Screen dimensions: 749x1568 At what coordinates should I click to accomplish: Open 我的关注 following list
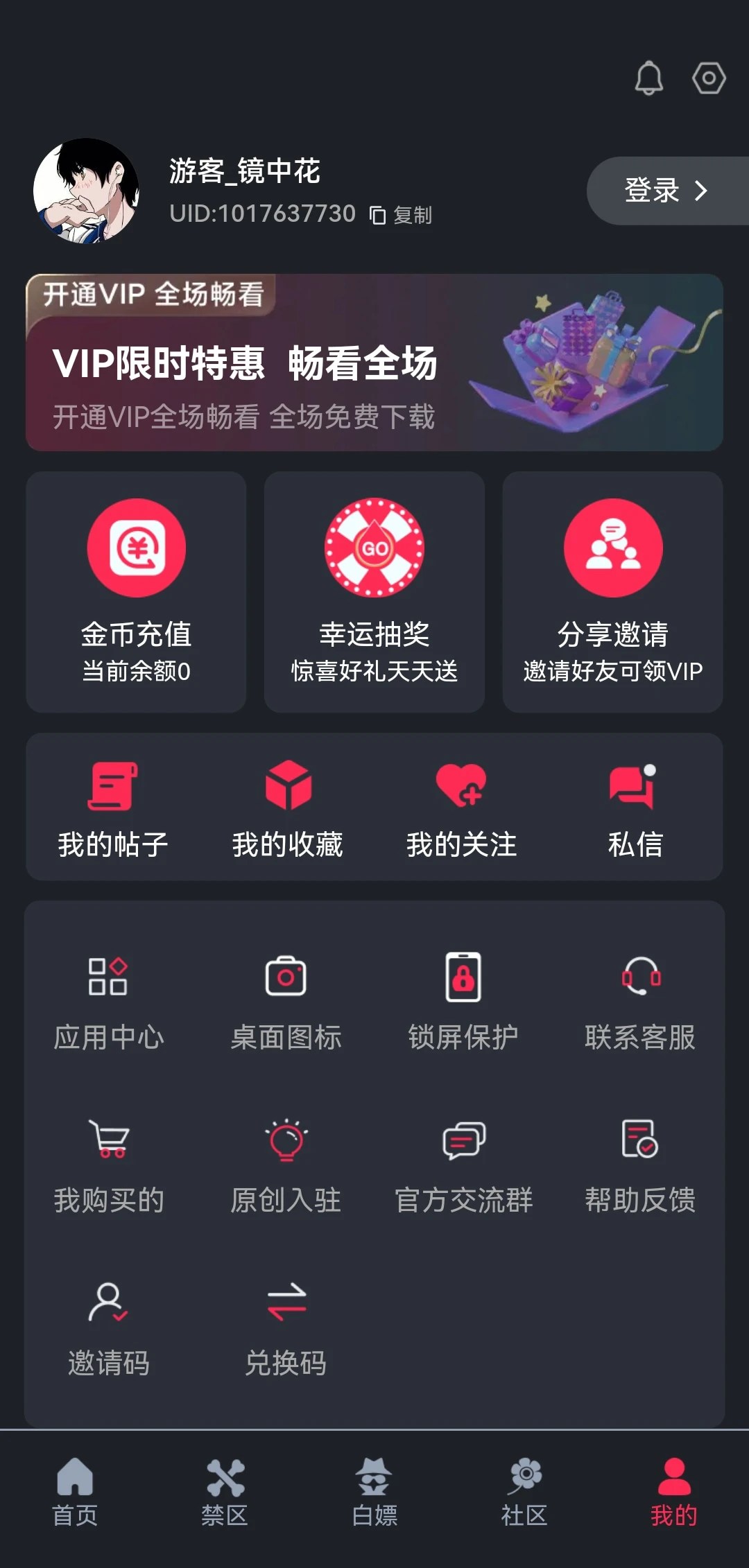462,808
